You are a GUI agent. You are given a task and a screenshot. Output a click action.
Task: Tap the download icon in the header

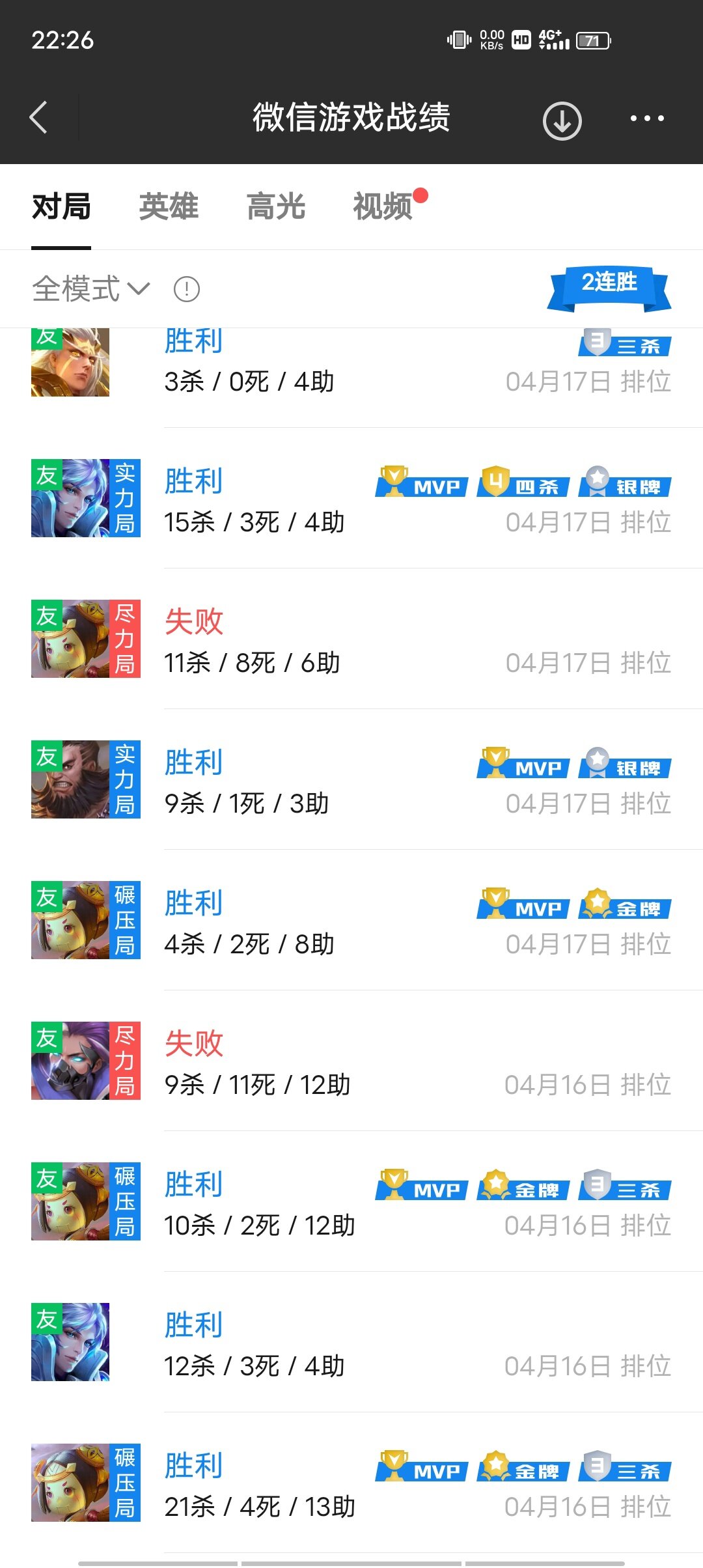click(562, 120)
